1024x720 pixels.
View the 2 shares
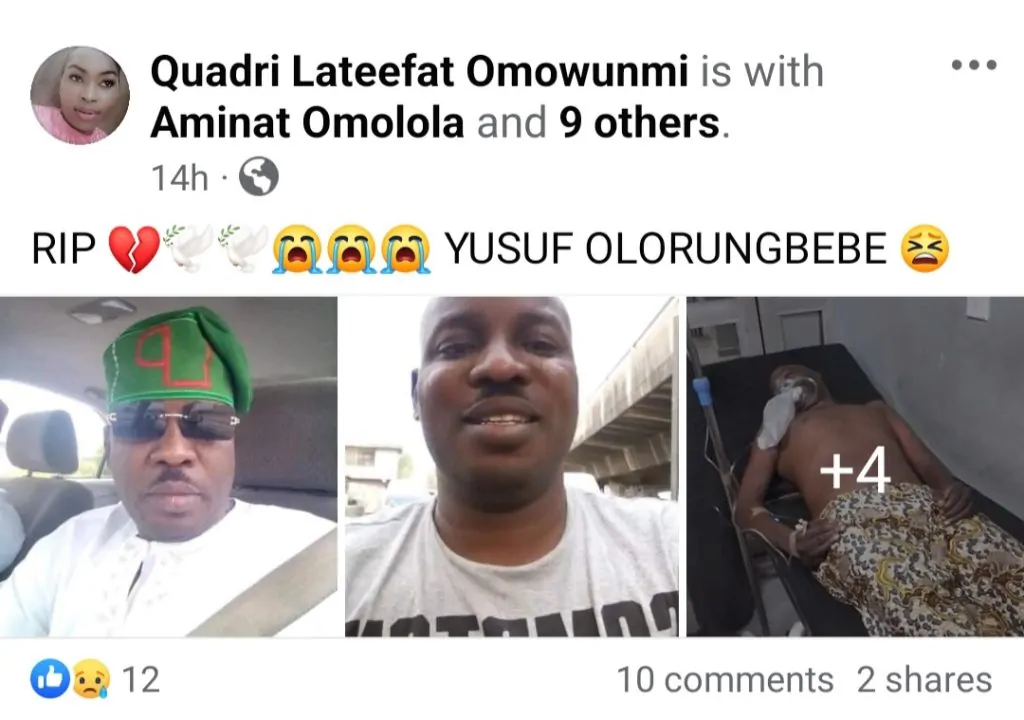pyautogui.click(x=924, y=680)
